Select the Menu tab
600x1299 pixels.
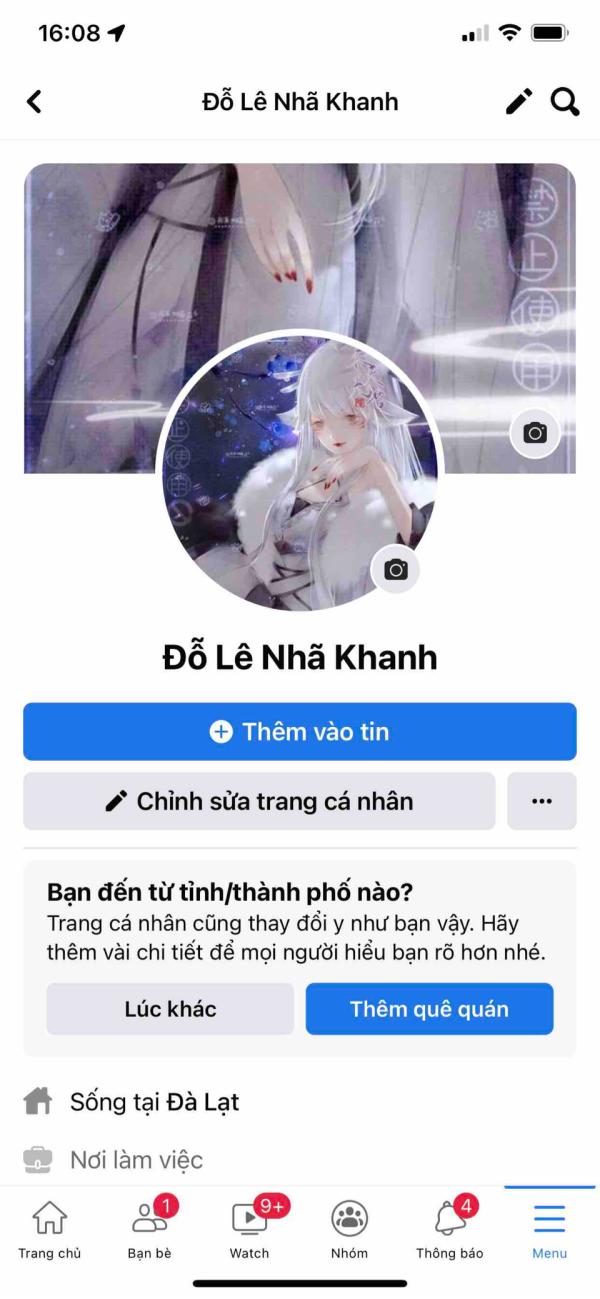click(x=549, y=1227)
